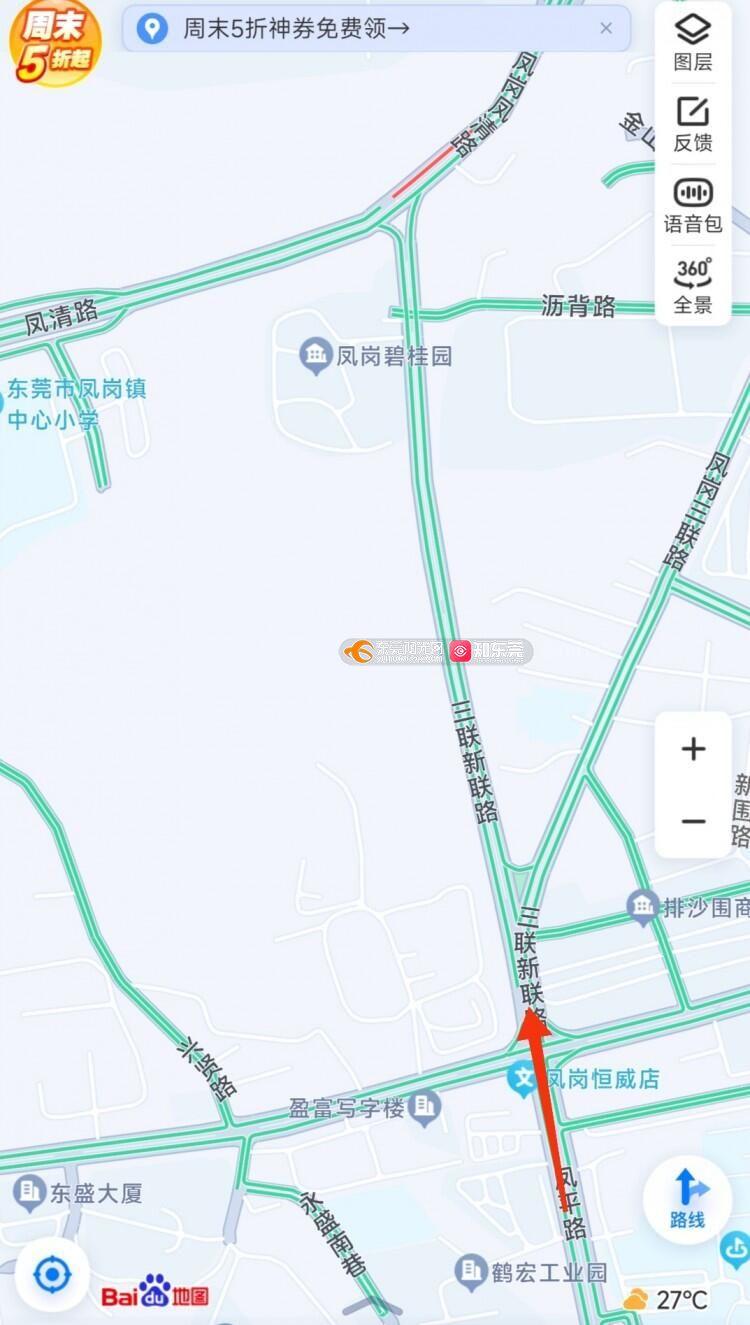Viewport: 750px width, 1325px height.
Task: Open the 周末5折神券免费领 banner
Action: [x=376, y=28]
